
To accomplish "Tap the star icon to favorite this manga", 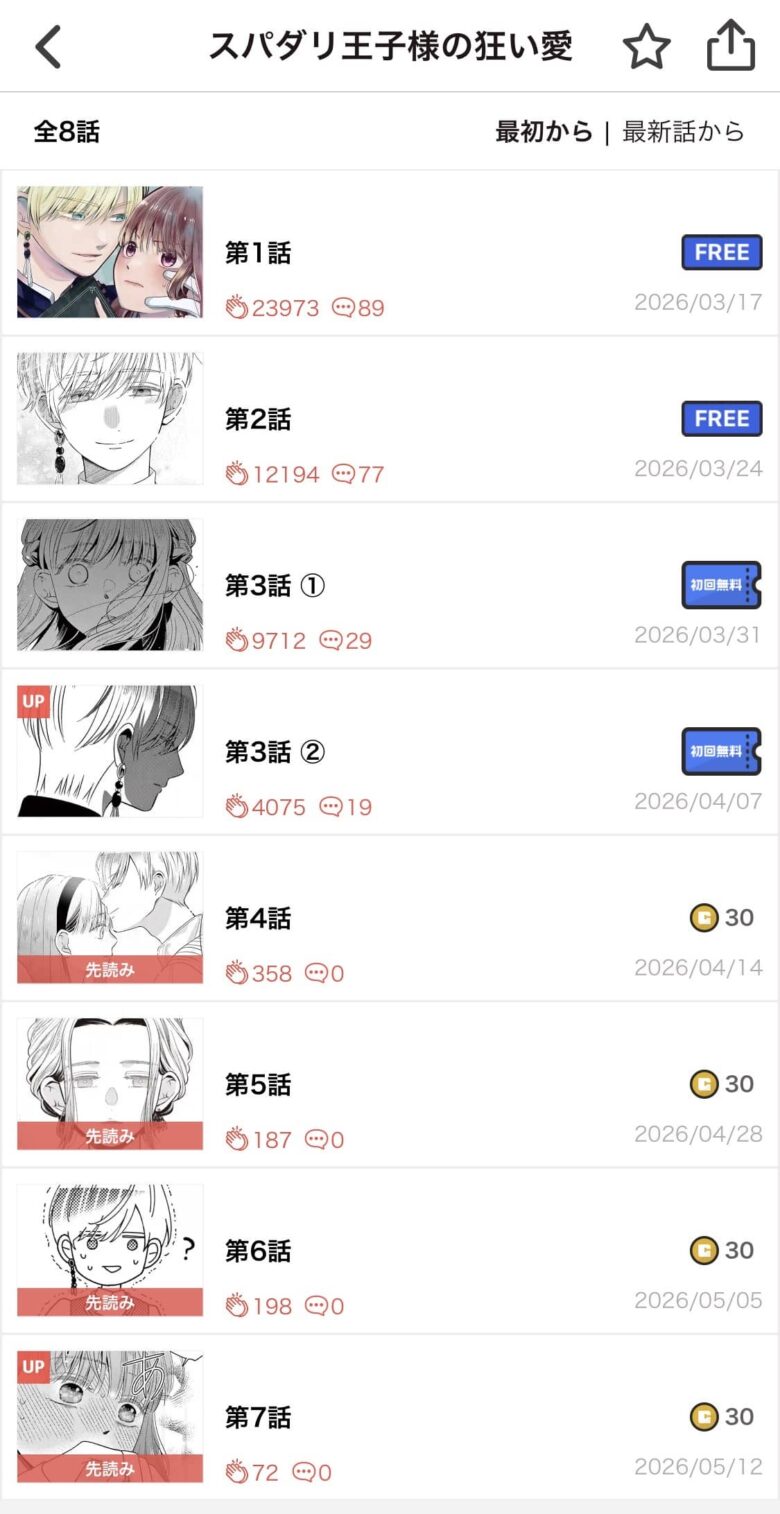I will click(x=648, y=46).
